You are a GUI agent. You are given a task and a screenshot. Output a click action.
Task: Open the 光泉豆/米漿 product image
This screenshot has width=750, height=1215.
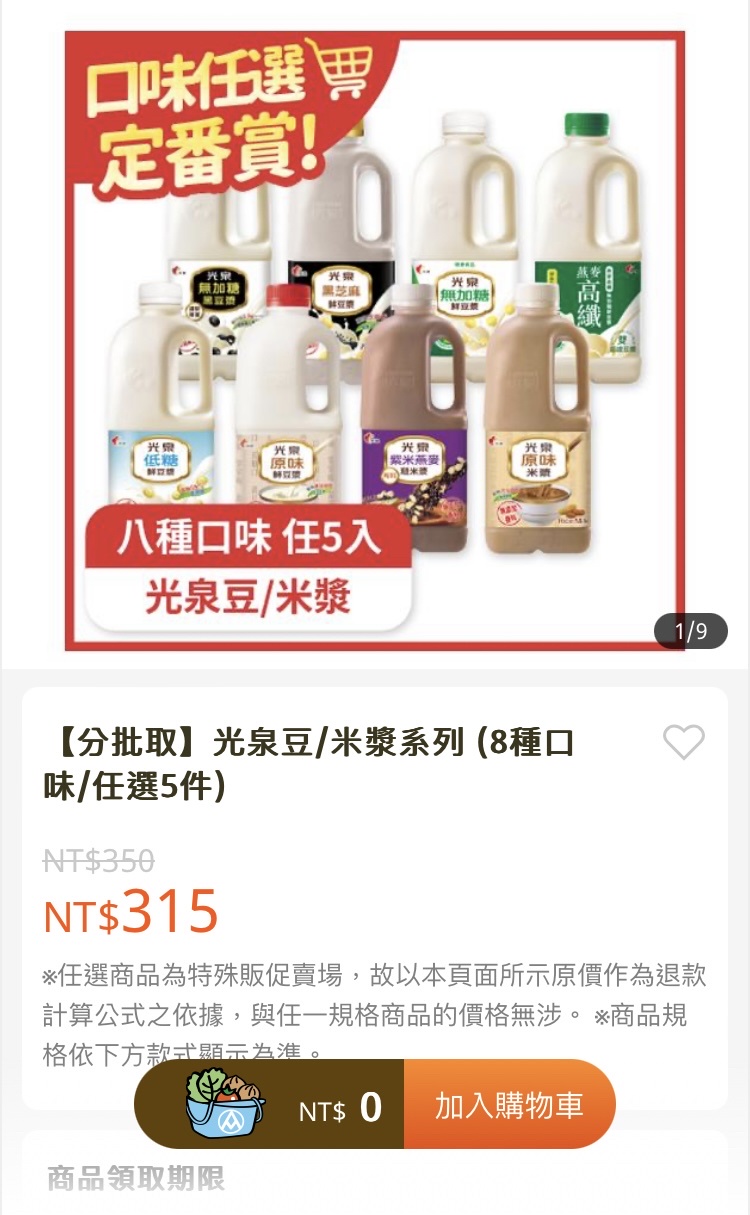(375, 340)
